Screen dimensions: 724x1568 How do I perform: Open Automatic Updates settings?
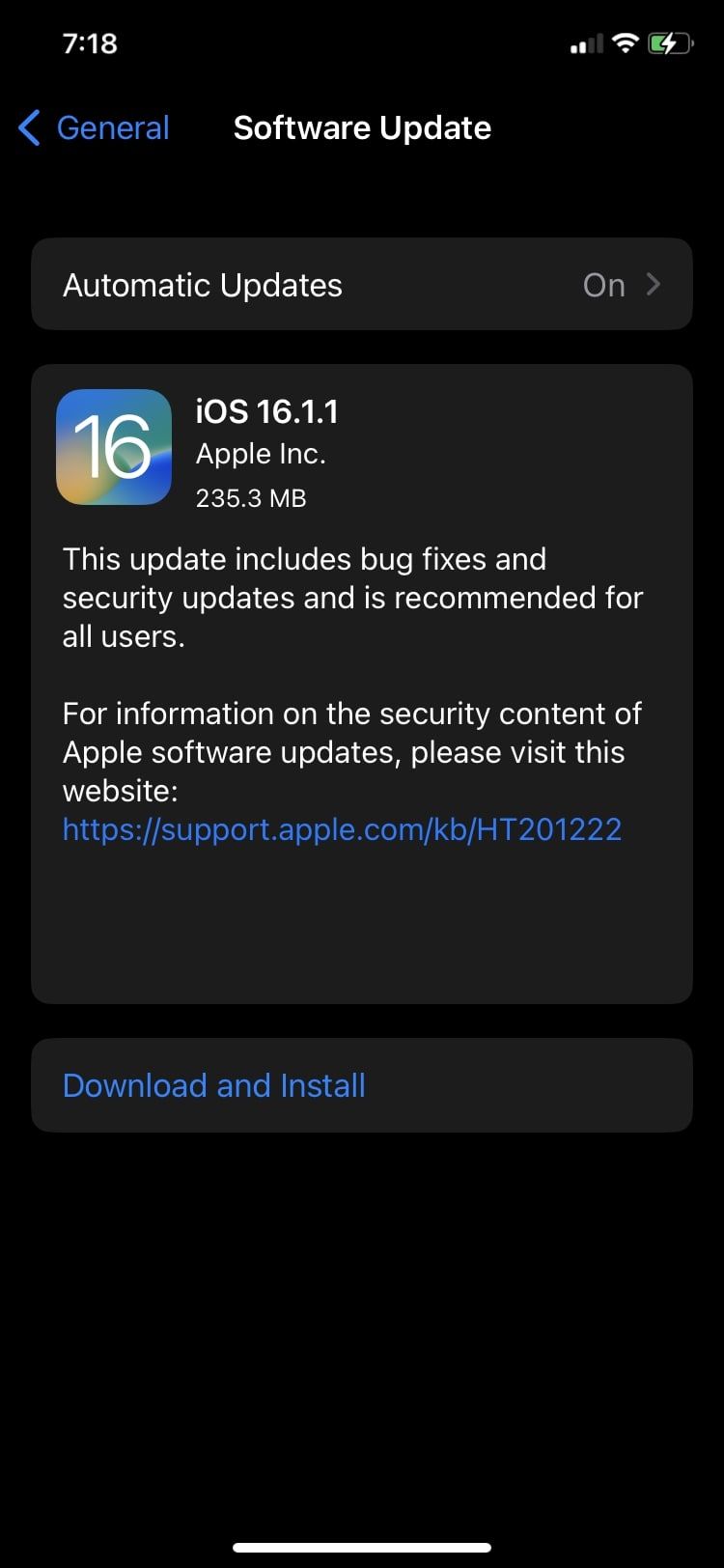click(361, 285)
